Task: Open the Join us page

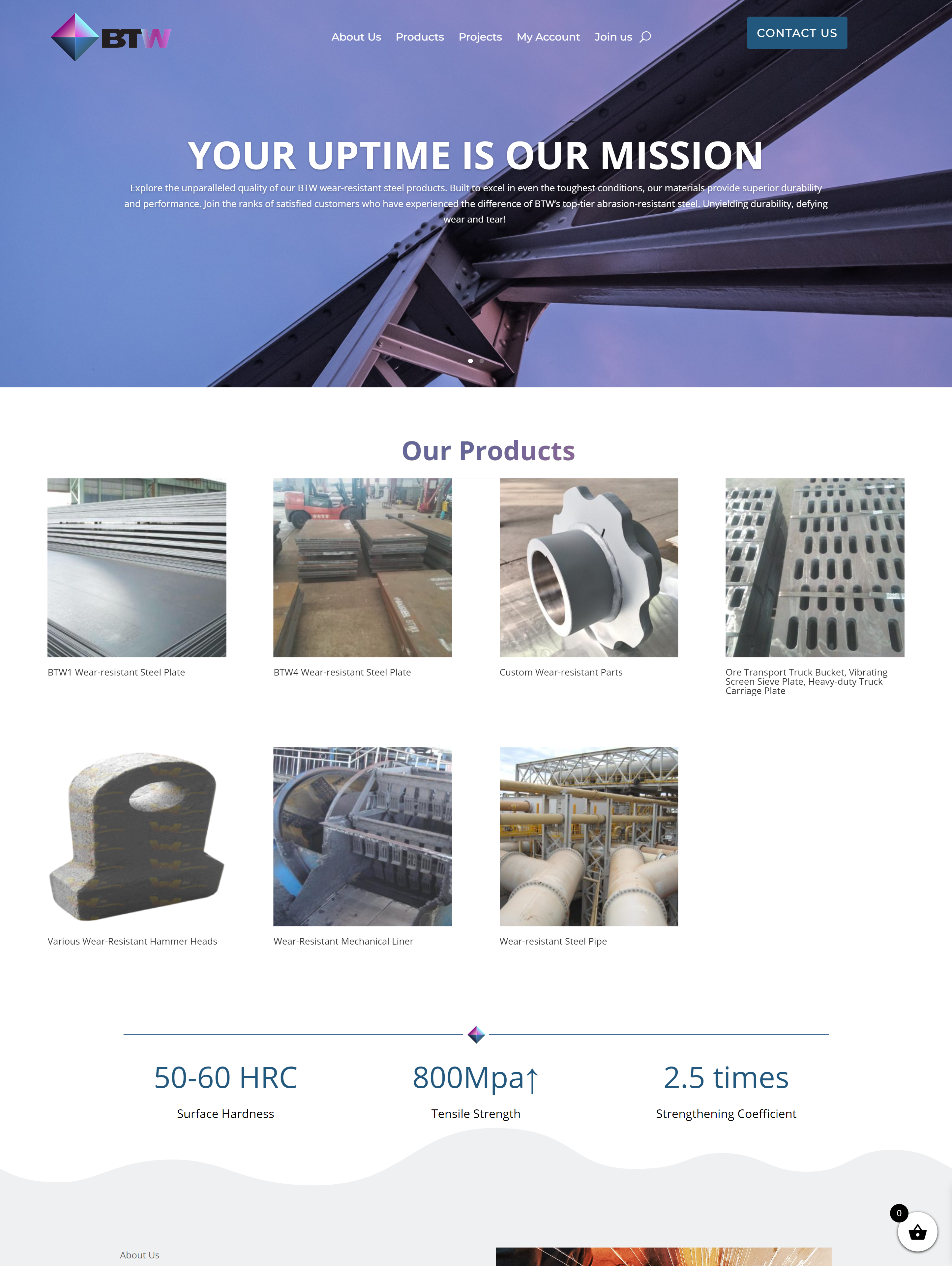Action: [x=613, y=37]
